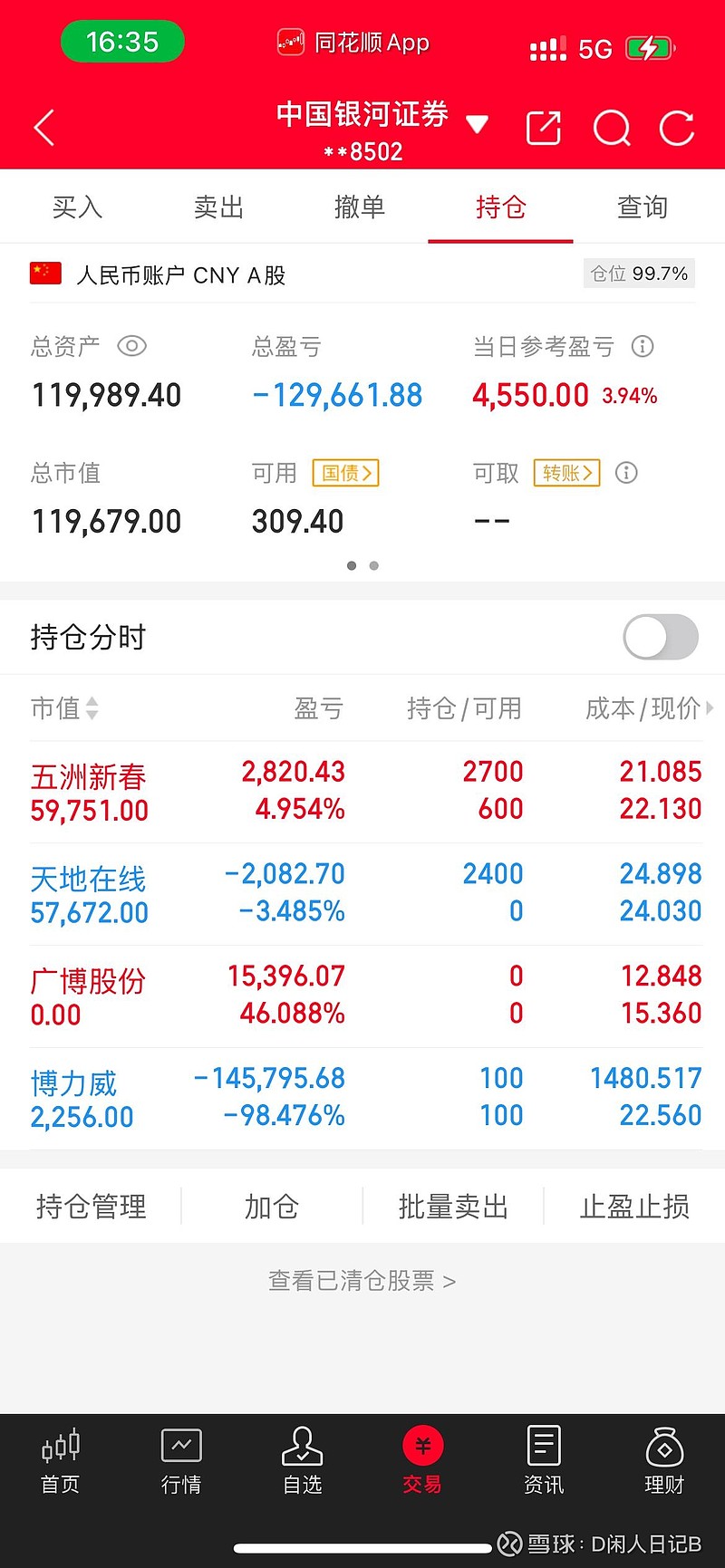Sort holdings by 市值 column
The height and width of the screenshot is (1568, 725).
click(x=63, y=709)
